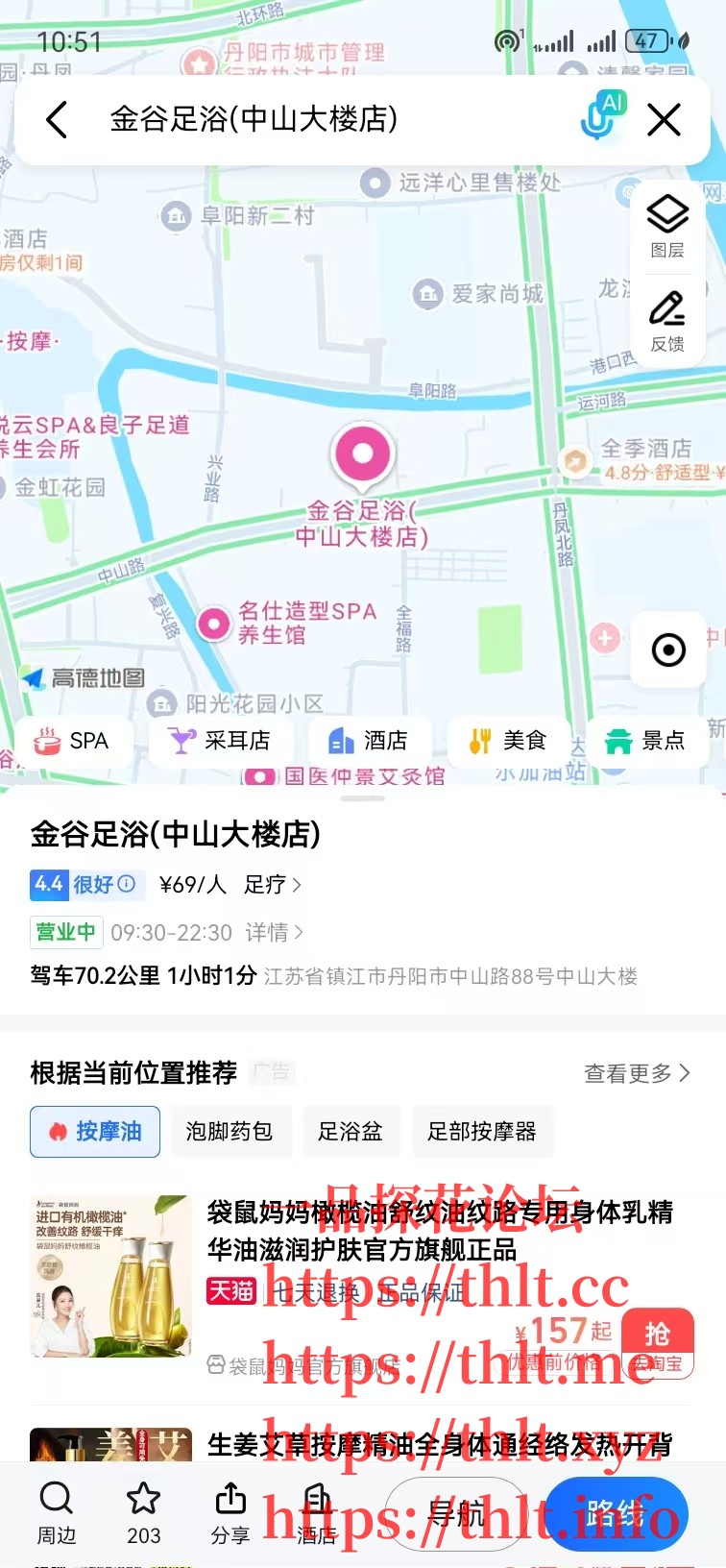This screenshot has width=726, height=1568.
Task: Tap the current-location locate icon
Action: click(667, 650)
